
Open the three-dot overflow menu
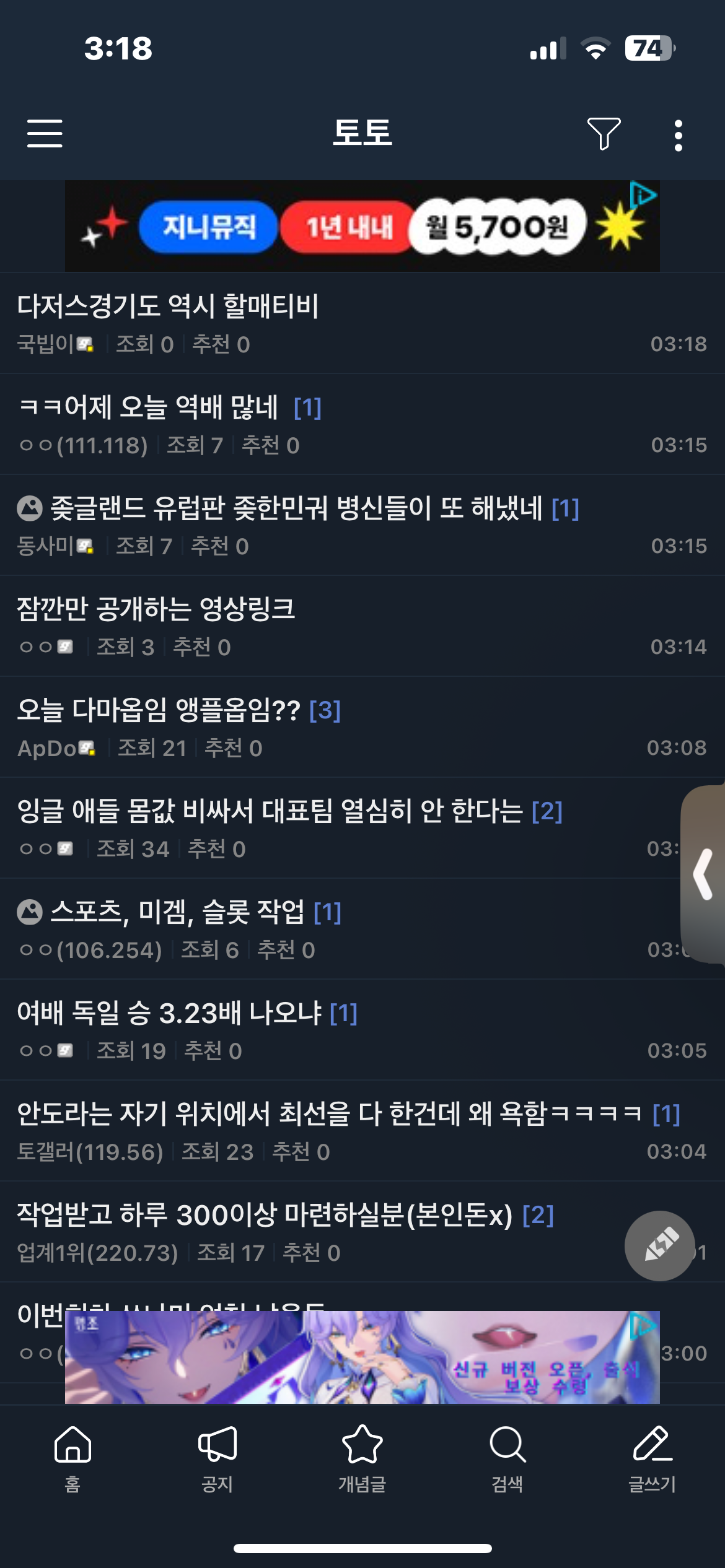(x=679, y=135)
